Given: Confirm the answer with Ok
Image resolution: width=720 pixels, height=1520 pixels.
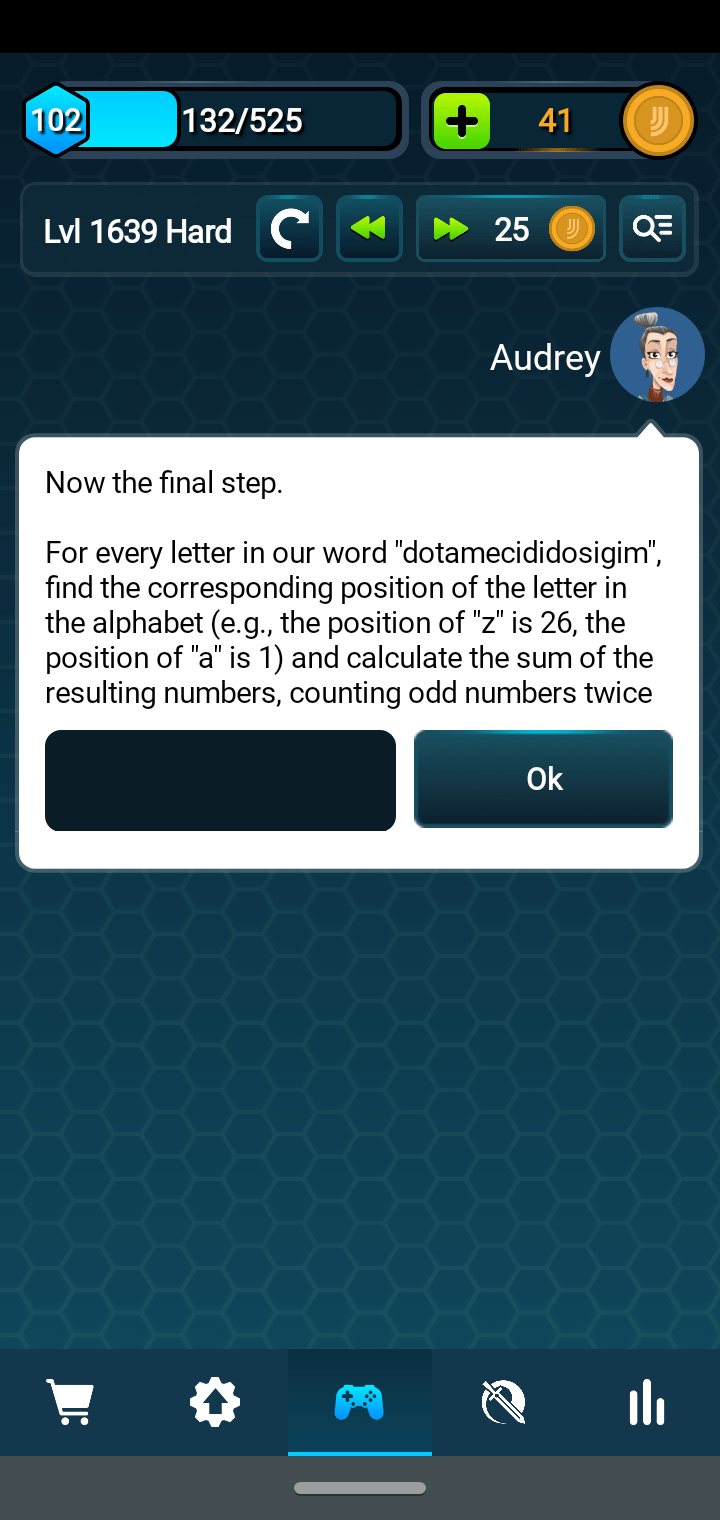Looking at the screenshot, I should [543, 779].
